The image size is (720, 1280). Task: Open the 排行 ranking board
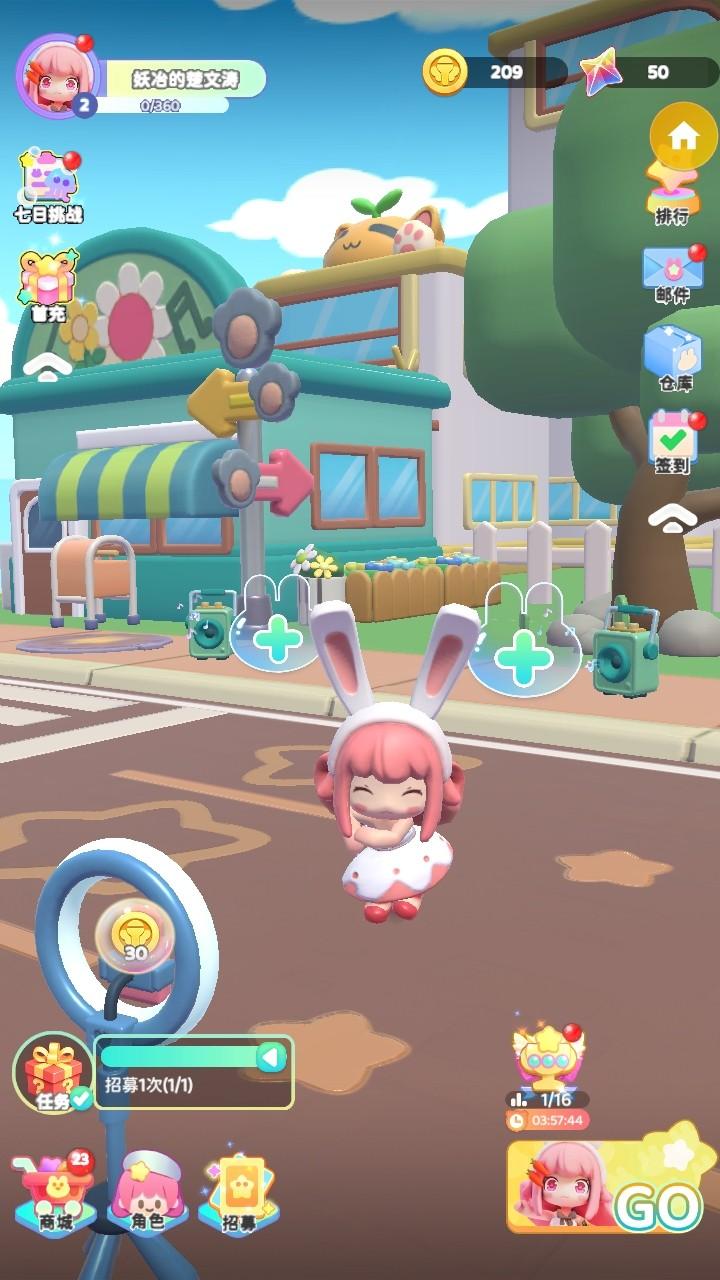673,188
